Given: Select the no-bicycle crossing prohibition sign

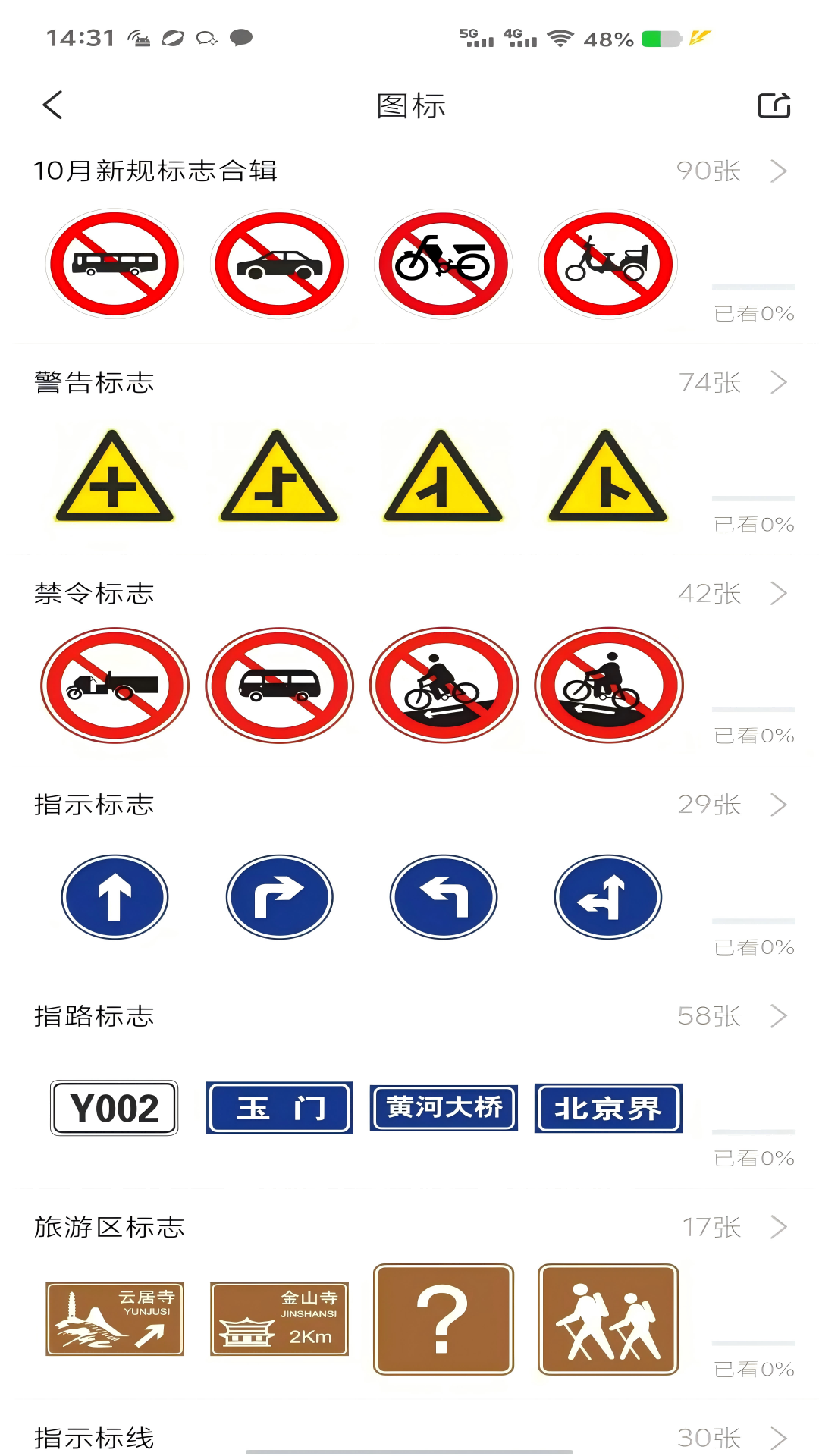Looking at the screenshot, I should [x=444, y=685].
